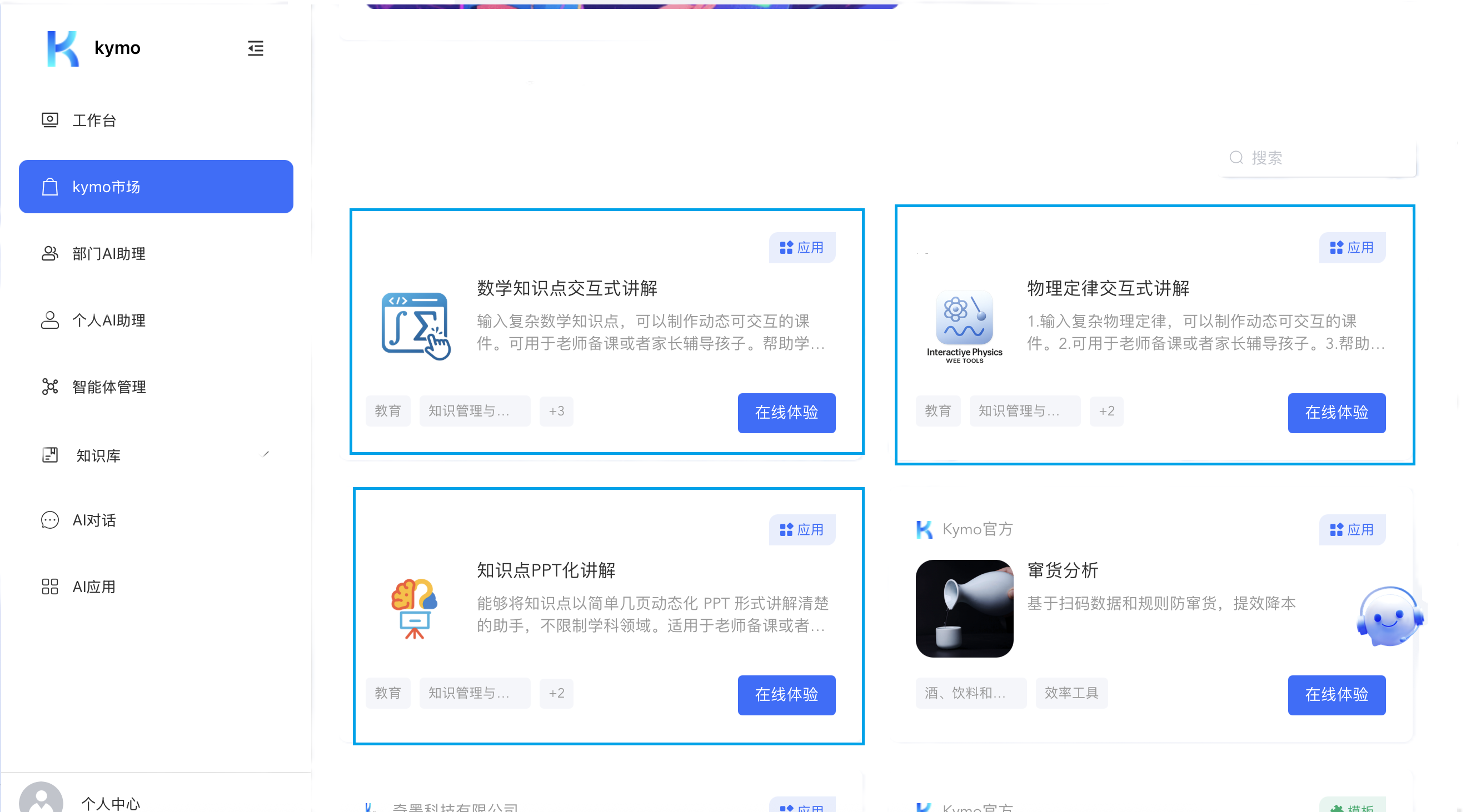Open 智能体管理 page
This screenshot has width=1476, height=812.
pos(108,387)
